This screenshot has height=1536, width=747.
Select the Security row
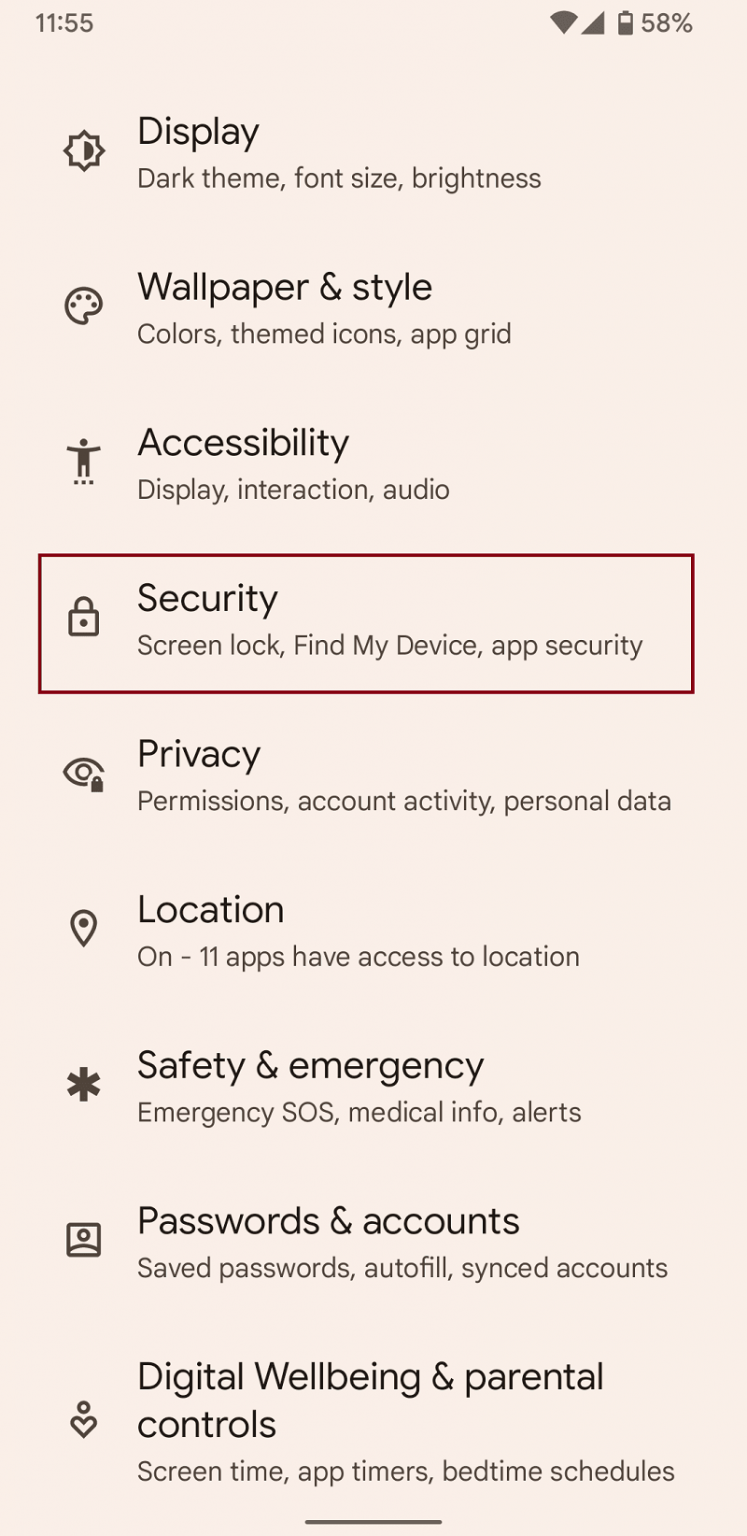pos(365,621)
